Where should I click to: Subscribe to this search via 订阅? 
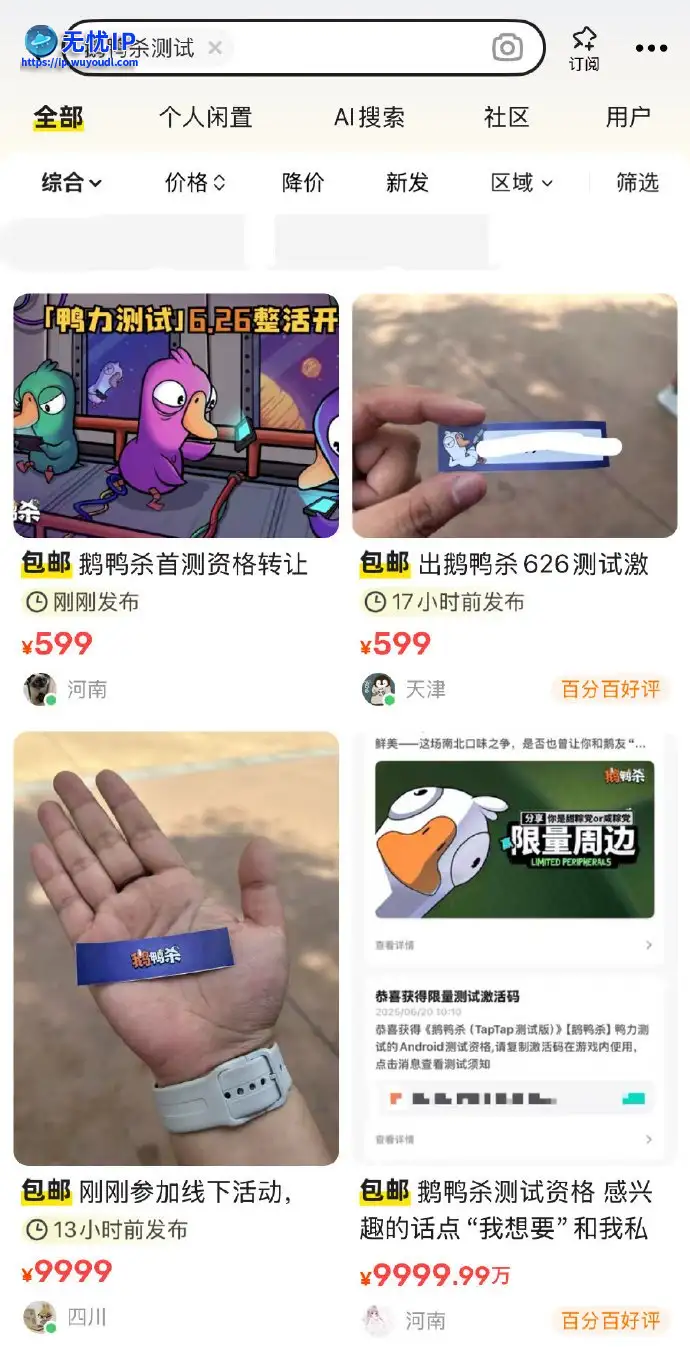point(584,48)
